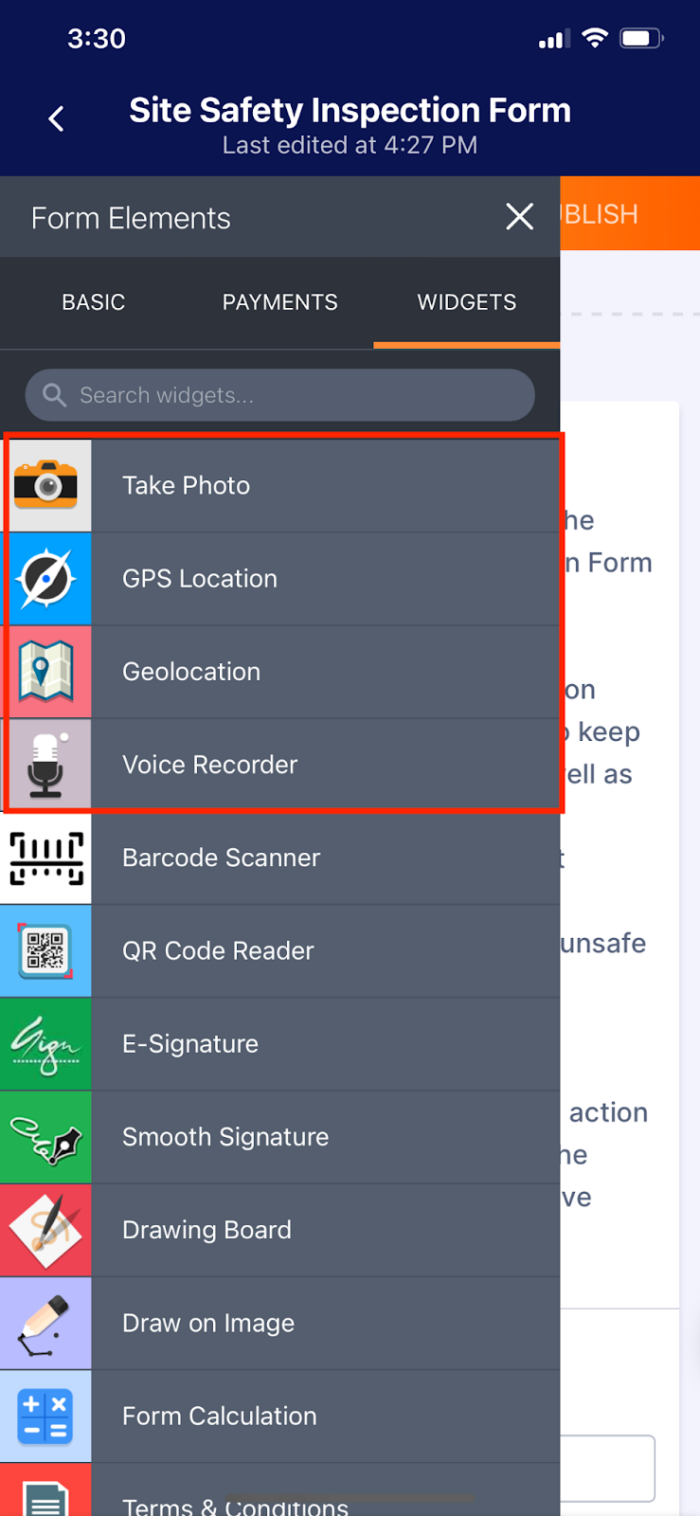
Task: Go back from the form builder
Action: [x=56, y=119]
